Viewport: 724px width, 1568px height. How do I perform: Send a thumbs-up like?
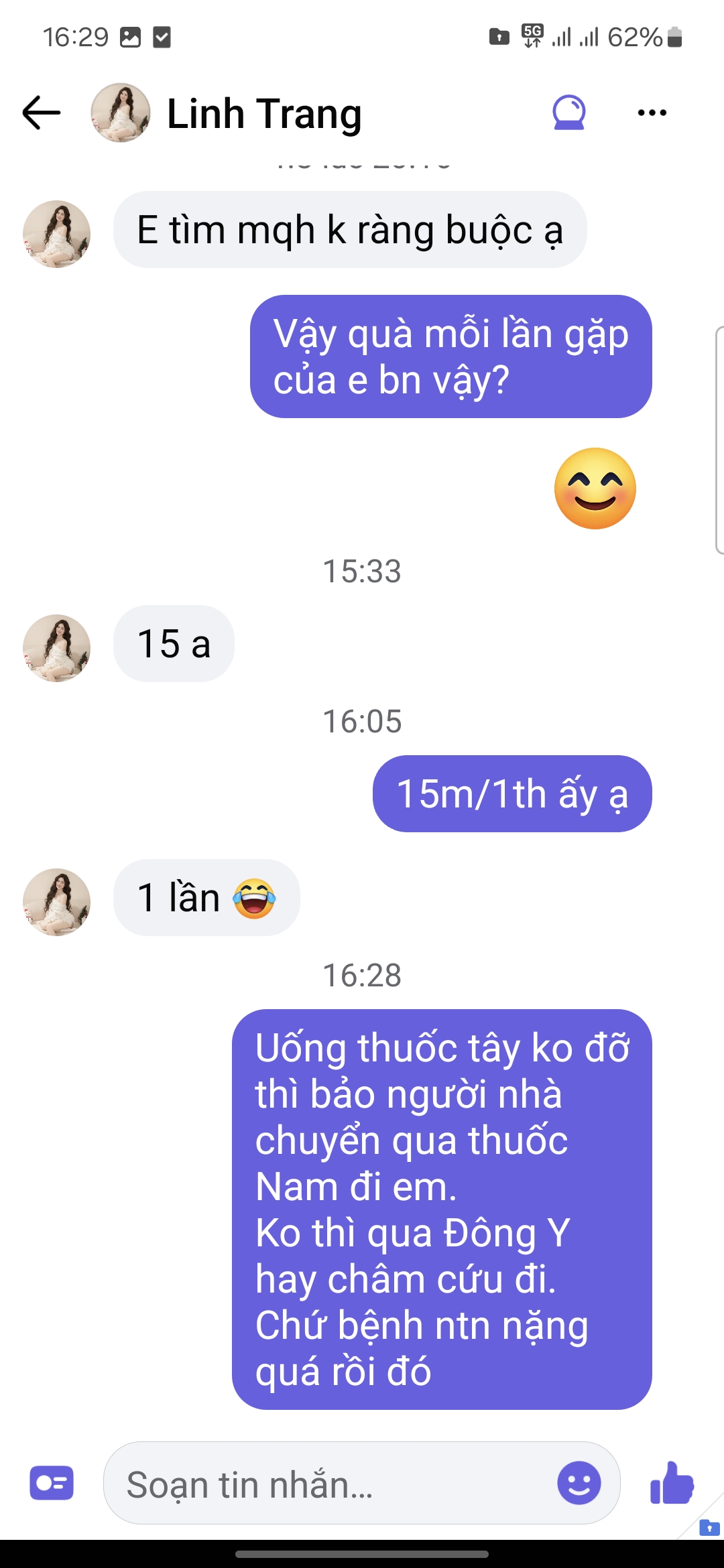672,1483
